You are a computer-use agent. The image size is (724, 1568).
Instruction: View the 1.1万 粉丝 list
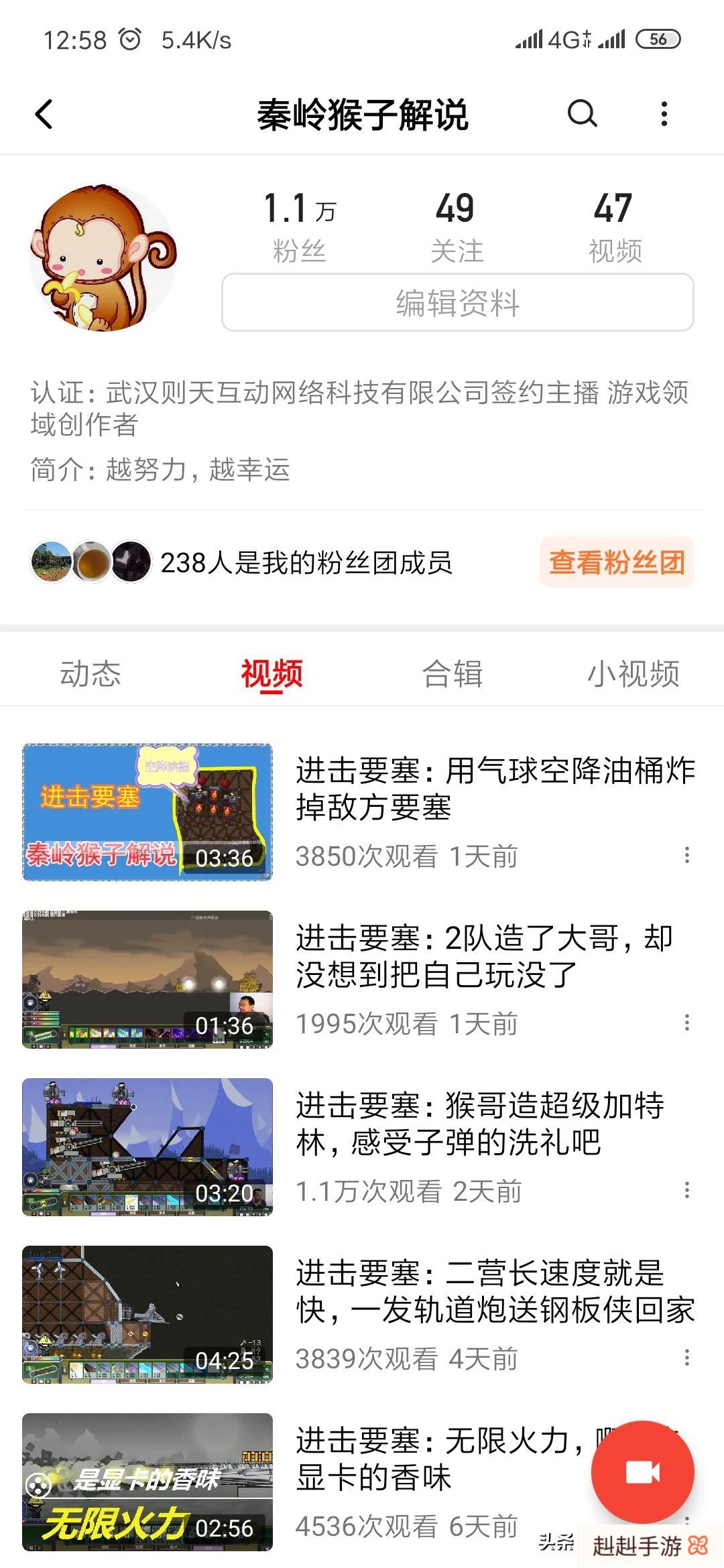point(299,226)
